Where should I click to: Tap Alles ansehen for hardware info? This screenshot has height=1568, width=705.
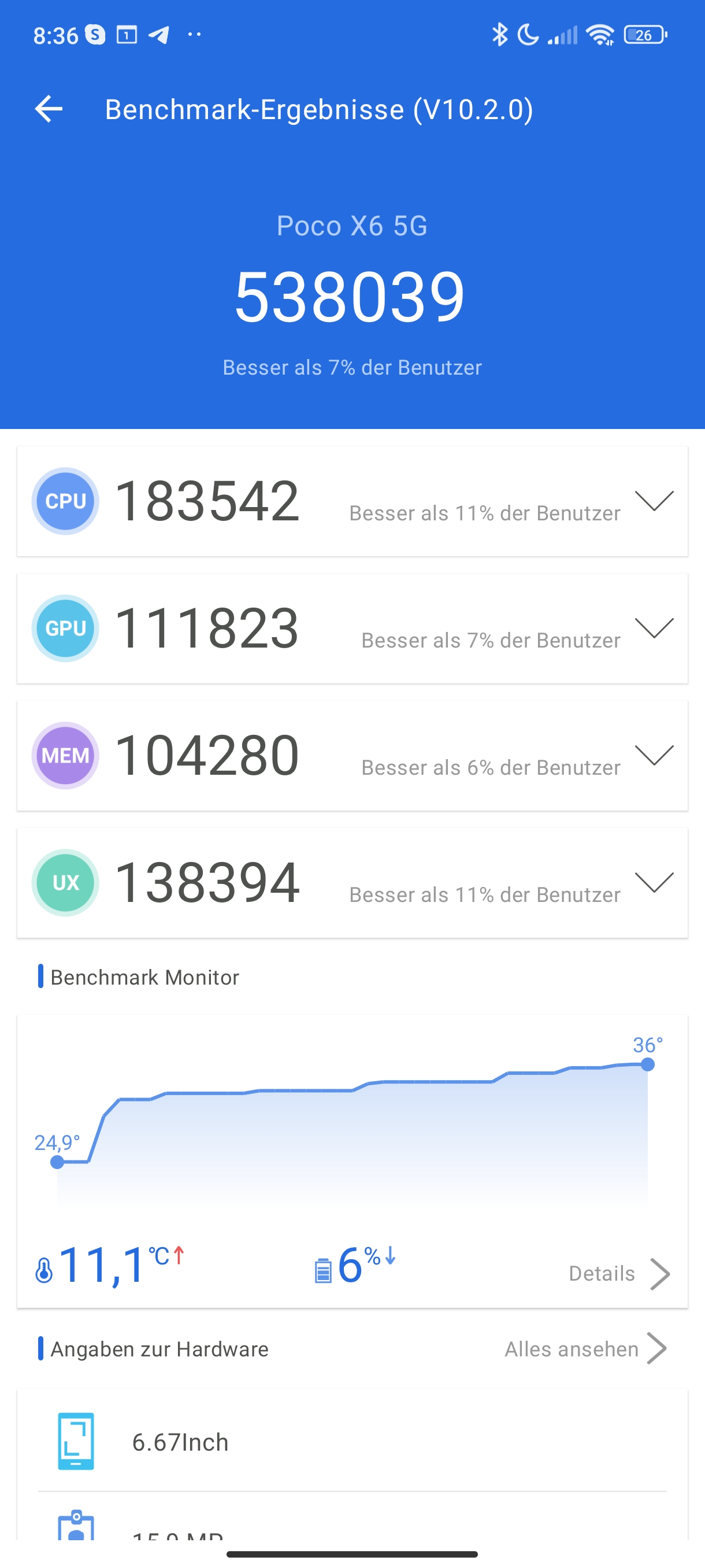(586, 1349)
